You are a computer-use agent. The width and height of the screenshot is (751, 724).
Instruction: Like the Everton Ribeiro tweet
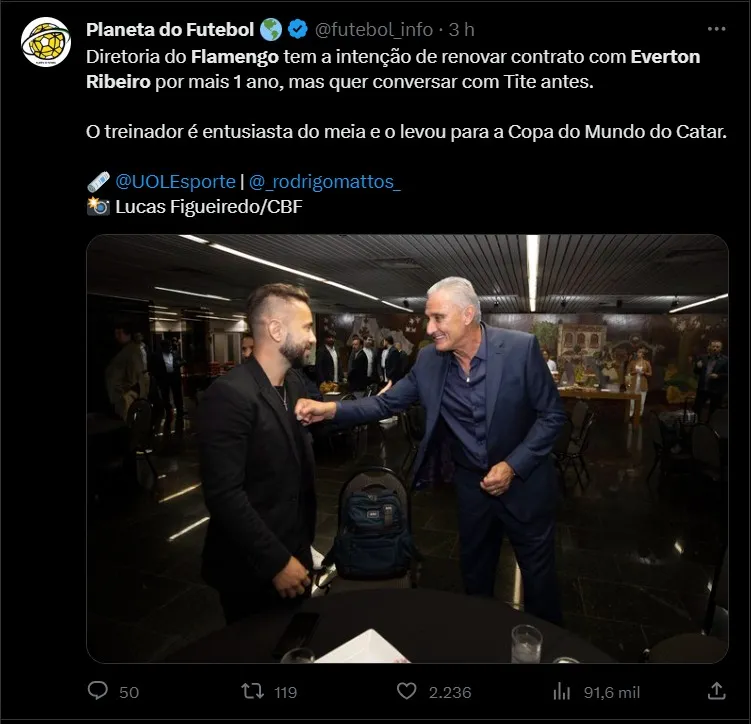(407, 691)
